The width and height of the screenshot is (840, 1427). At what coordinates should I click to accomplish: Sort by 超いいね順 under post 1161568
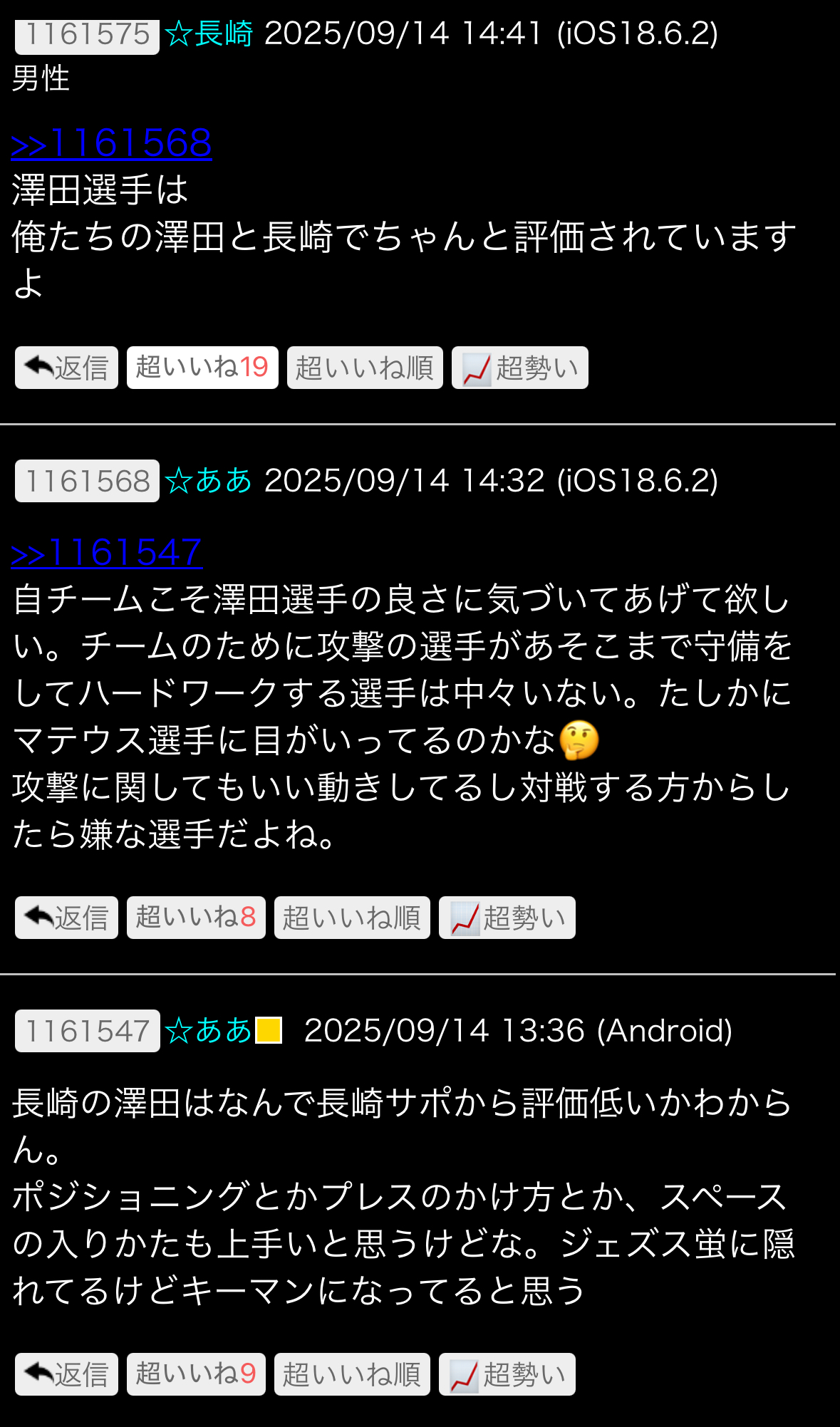(x=352, y=918)
